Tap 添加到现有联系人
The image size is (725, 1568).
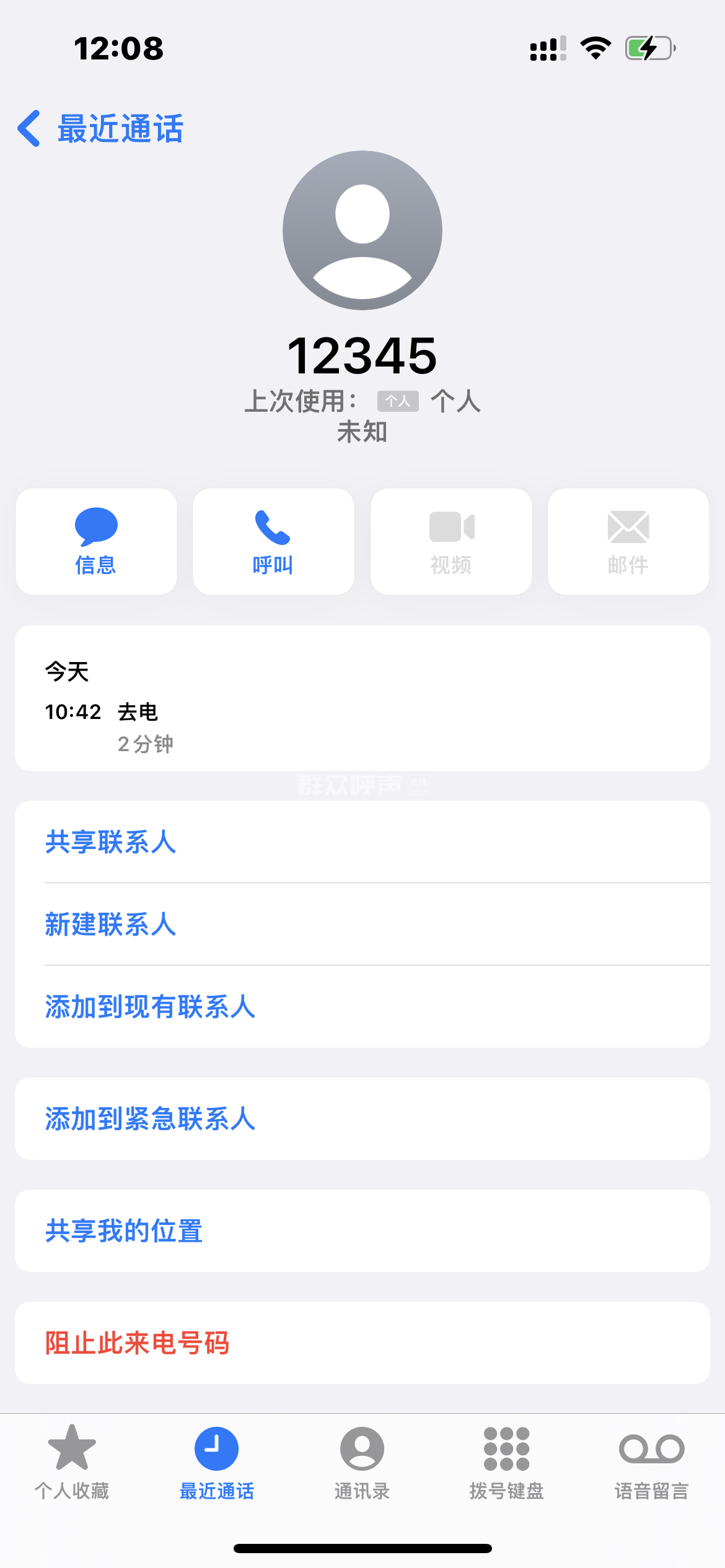coord(151,1007)
